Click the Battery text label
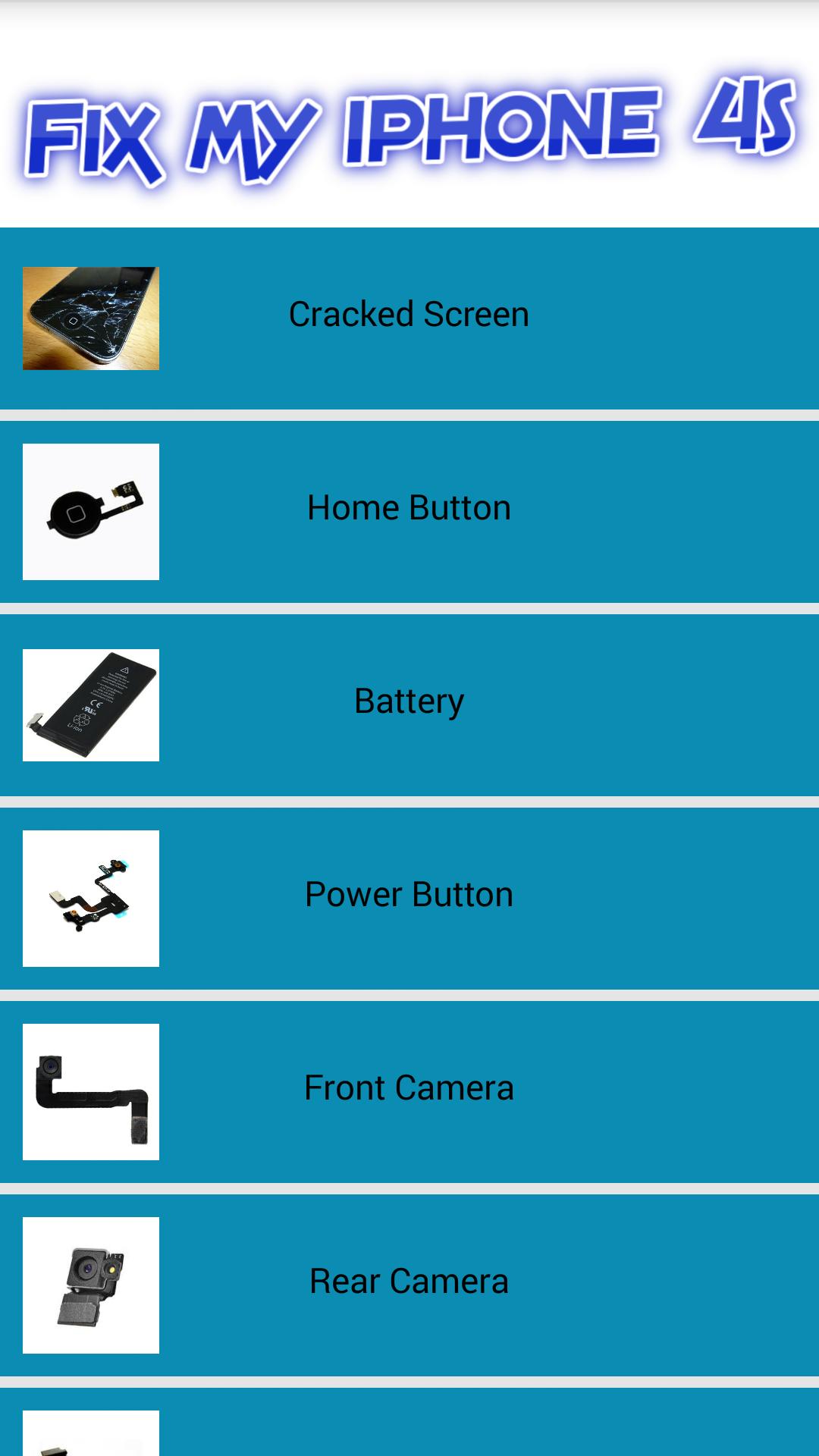Image resolution: width=819 pixels, height=1456 pixels. [409, 700]
